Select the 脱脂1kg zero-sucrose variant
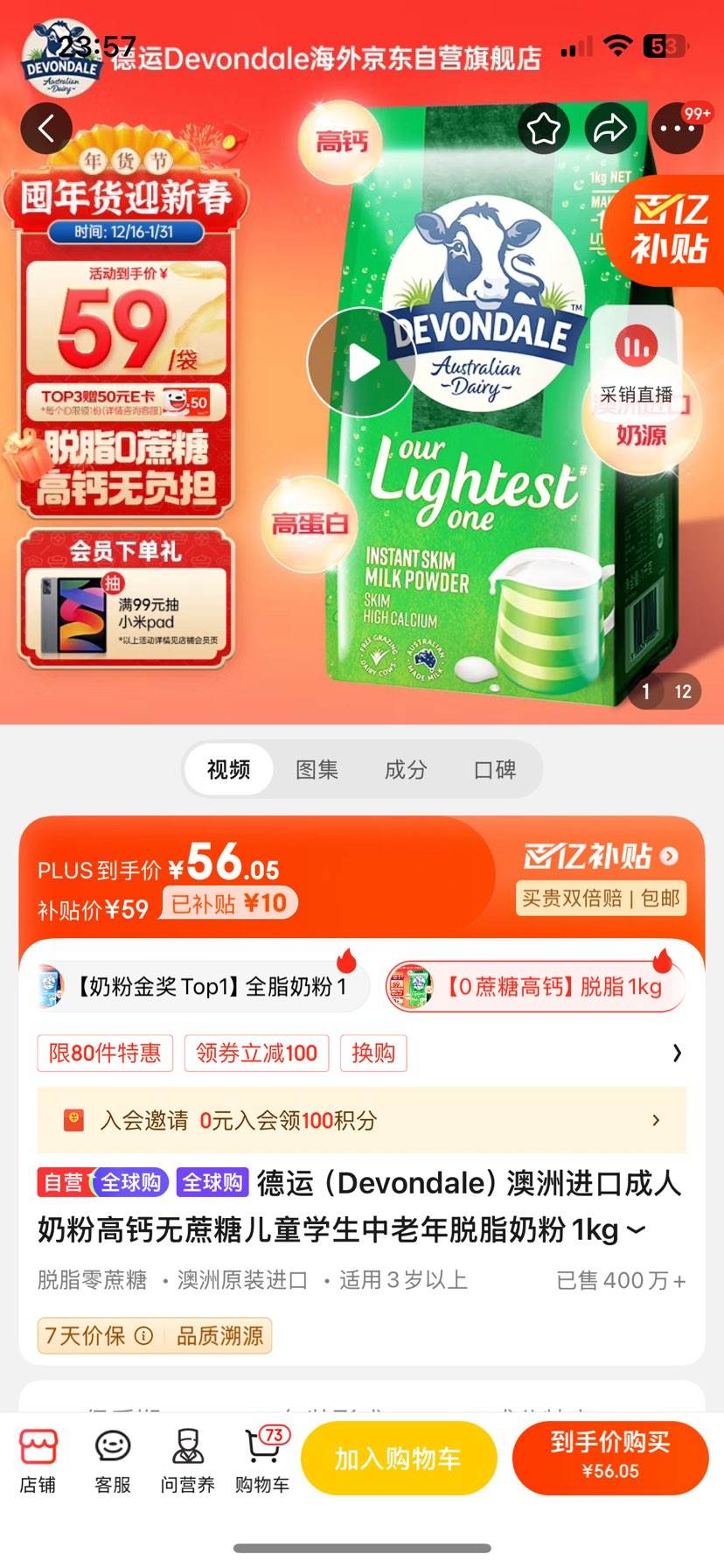Viewport: 724px width, 1568px height. pos(533,984)
